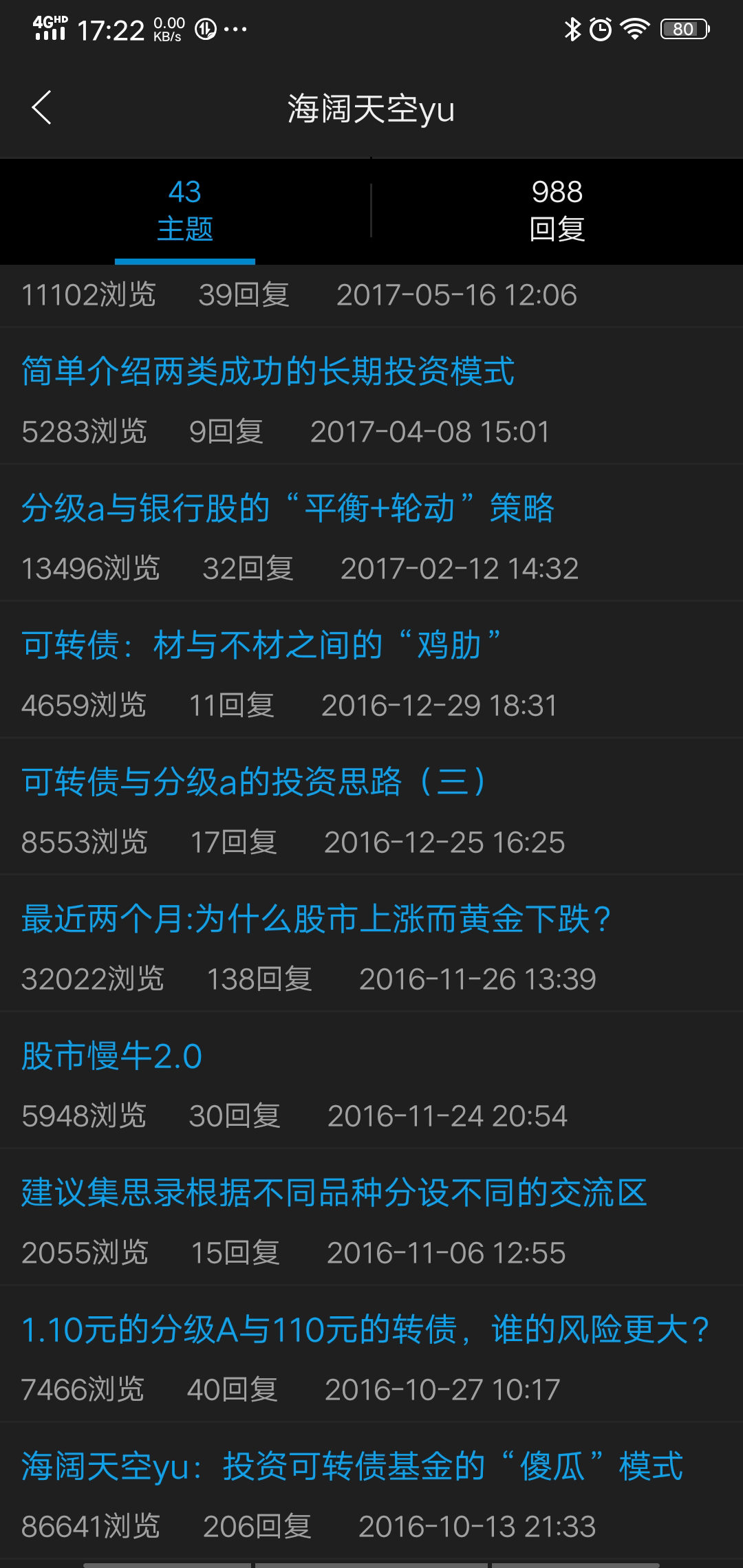Select the 主题 tab

(184, 210)
